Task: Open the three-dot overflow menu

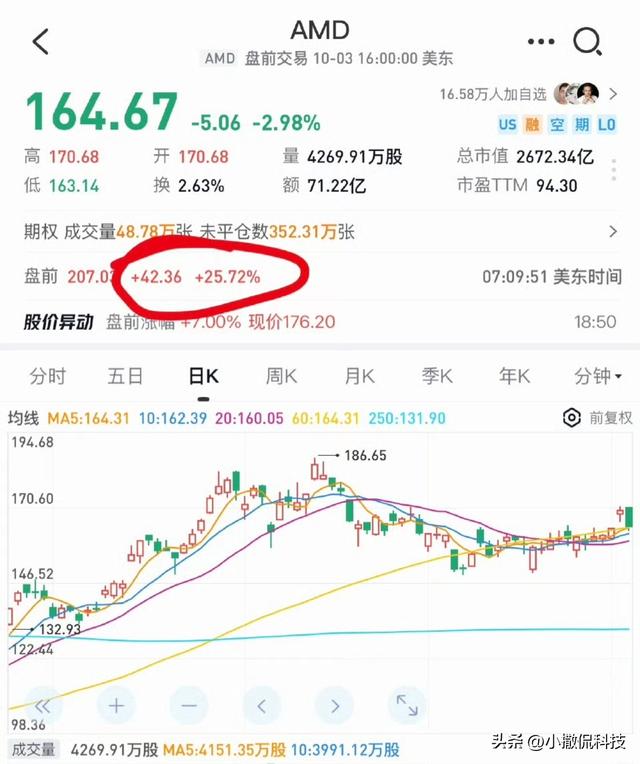Action: coord(539,42)
